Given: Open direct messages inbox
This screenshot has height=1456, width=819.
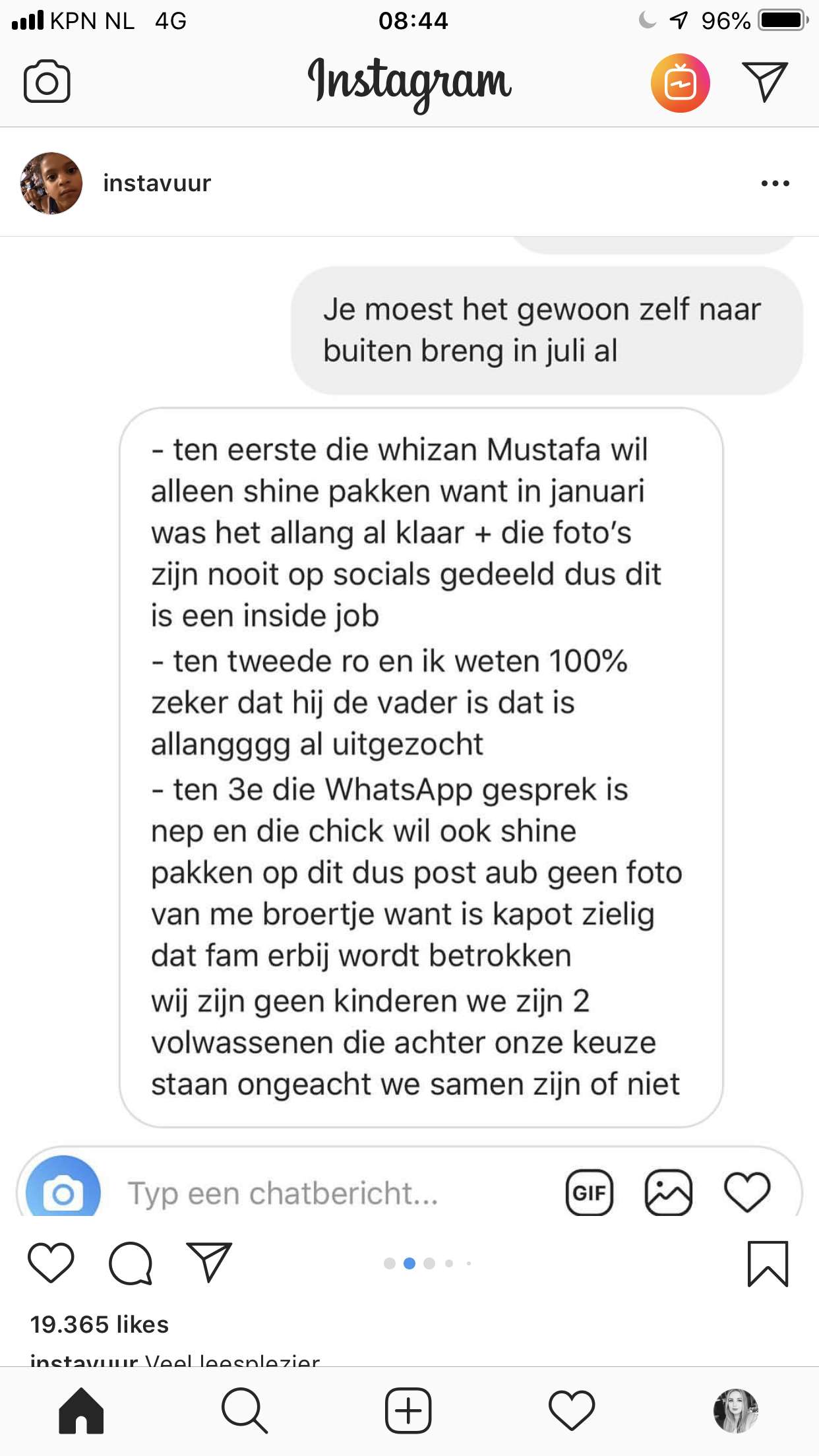Looking at the screenshot, I should [x=765, y=82].
